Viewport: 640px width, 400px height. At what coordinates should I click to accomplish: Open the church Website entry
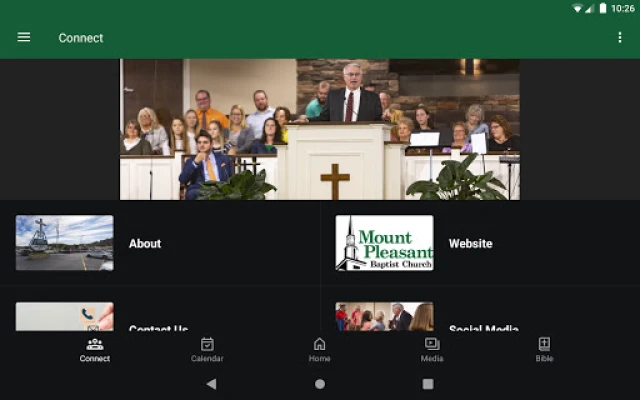coord(480,243)
